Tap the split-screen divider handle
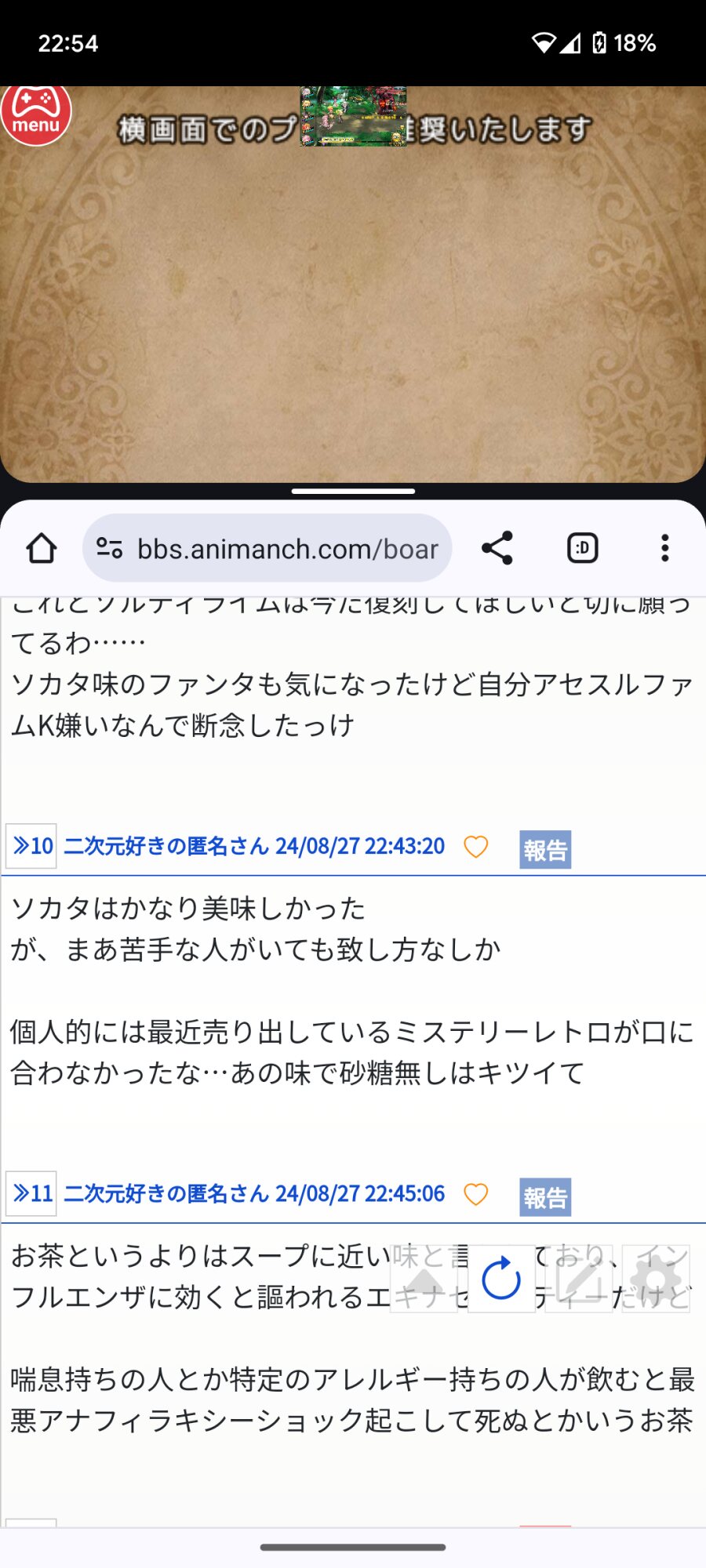 [353, 492]
